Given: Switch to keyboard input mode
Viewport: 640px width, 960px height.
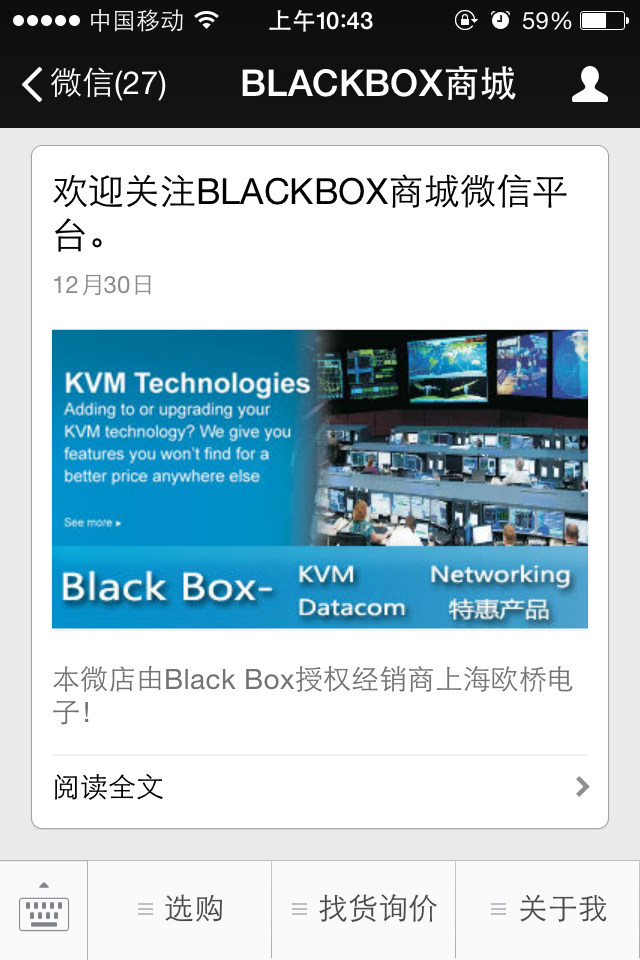Looking at the screenshot, I should 44,910.
